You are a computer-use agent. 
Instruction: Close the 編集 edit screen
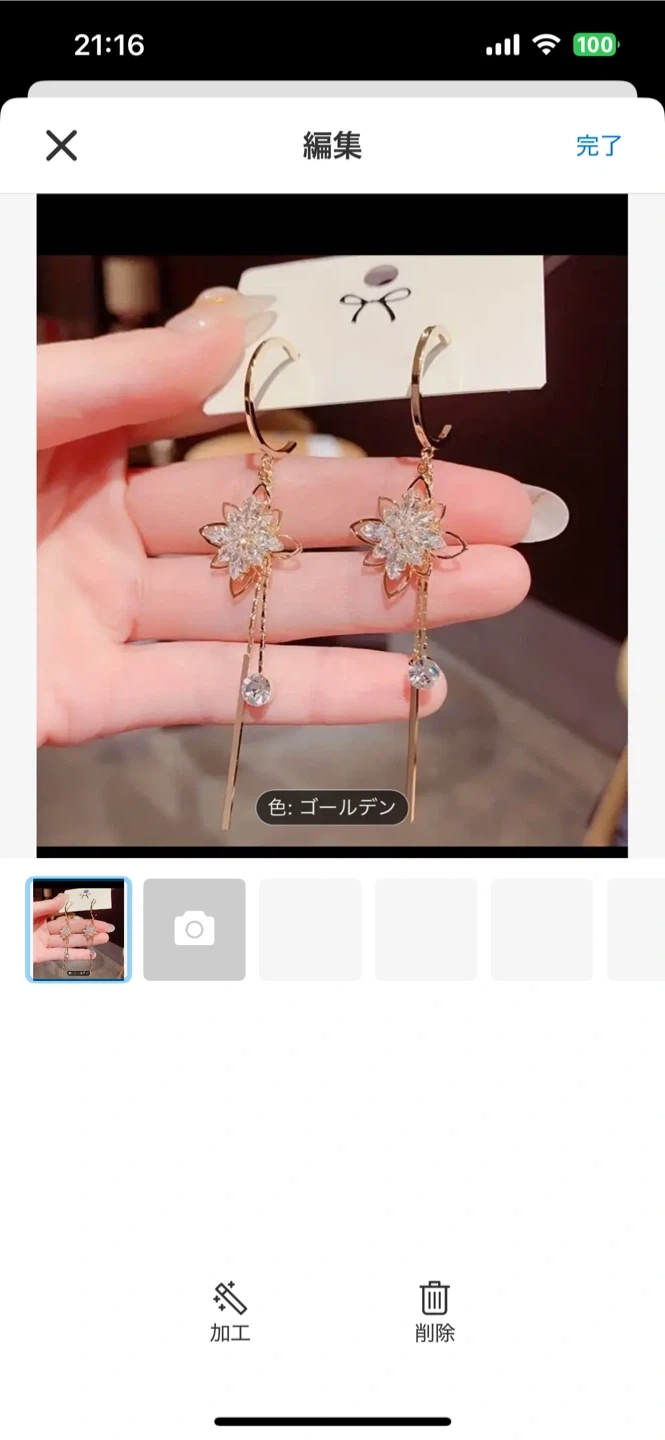(61, 146)
